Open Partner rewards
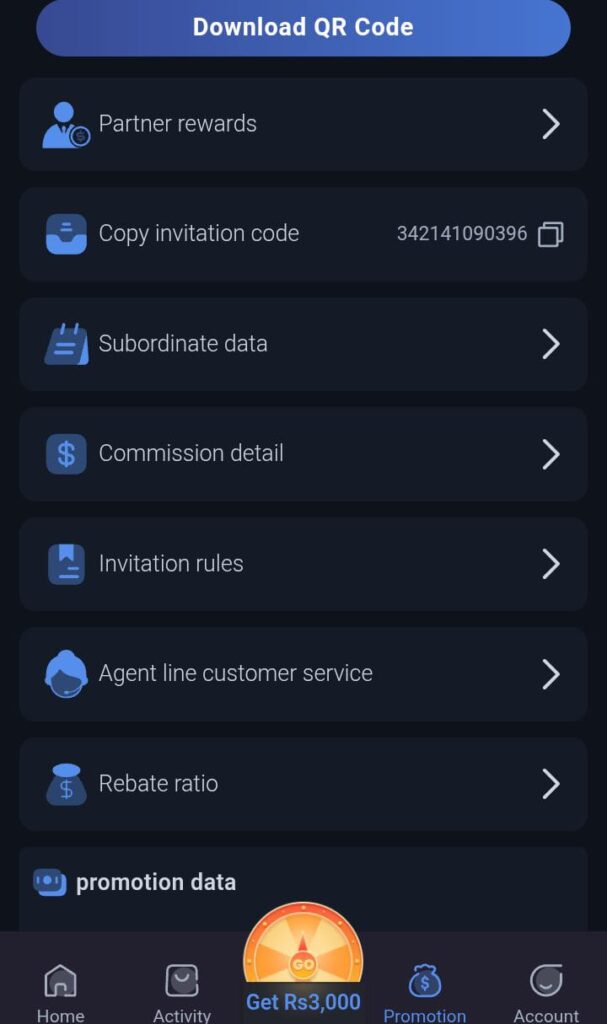The width and height of the screenshot is (607, 1024). (x=303, y=124)
